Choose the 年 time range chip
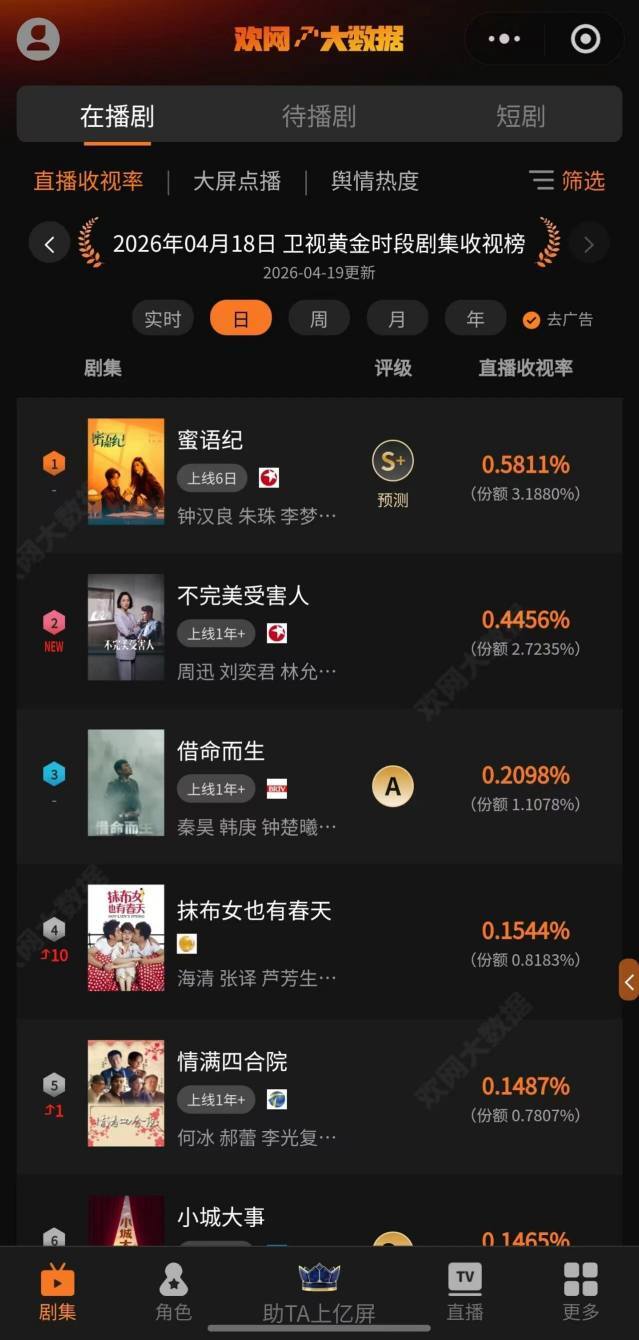The width and height of the screenshot is (639, 1340). [x=475, y=319]
